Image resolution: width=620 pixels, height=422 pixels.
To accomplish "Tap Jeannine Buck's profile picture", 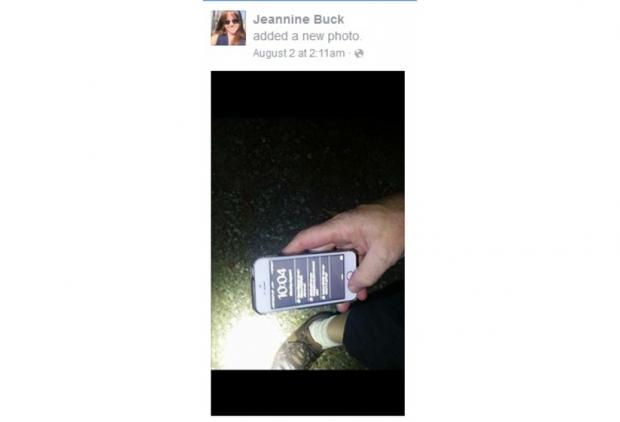I will tap(228, 29).
